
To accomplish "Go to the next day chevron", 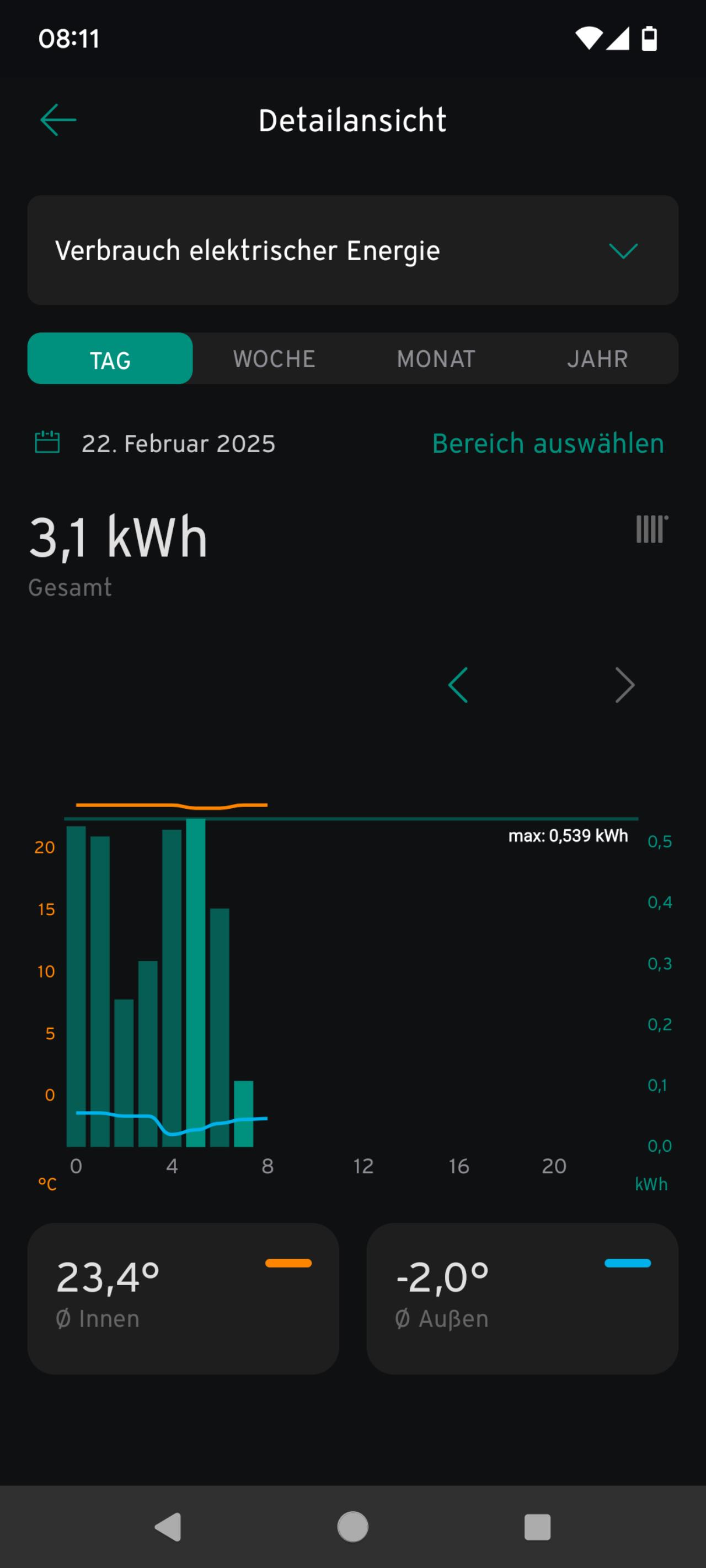I will 624,685.
